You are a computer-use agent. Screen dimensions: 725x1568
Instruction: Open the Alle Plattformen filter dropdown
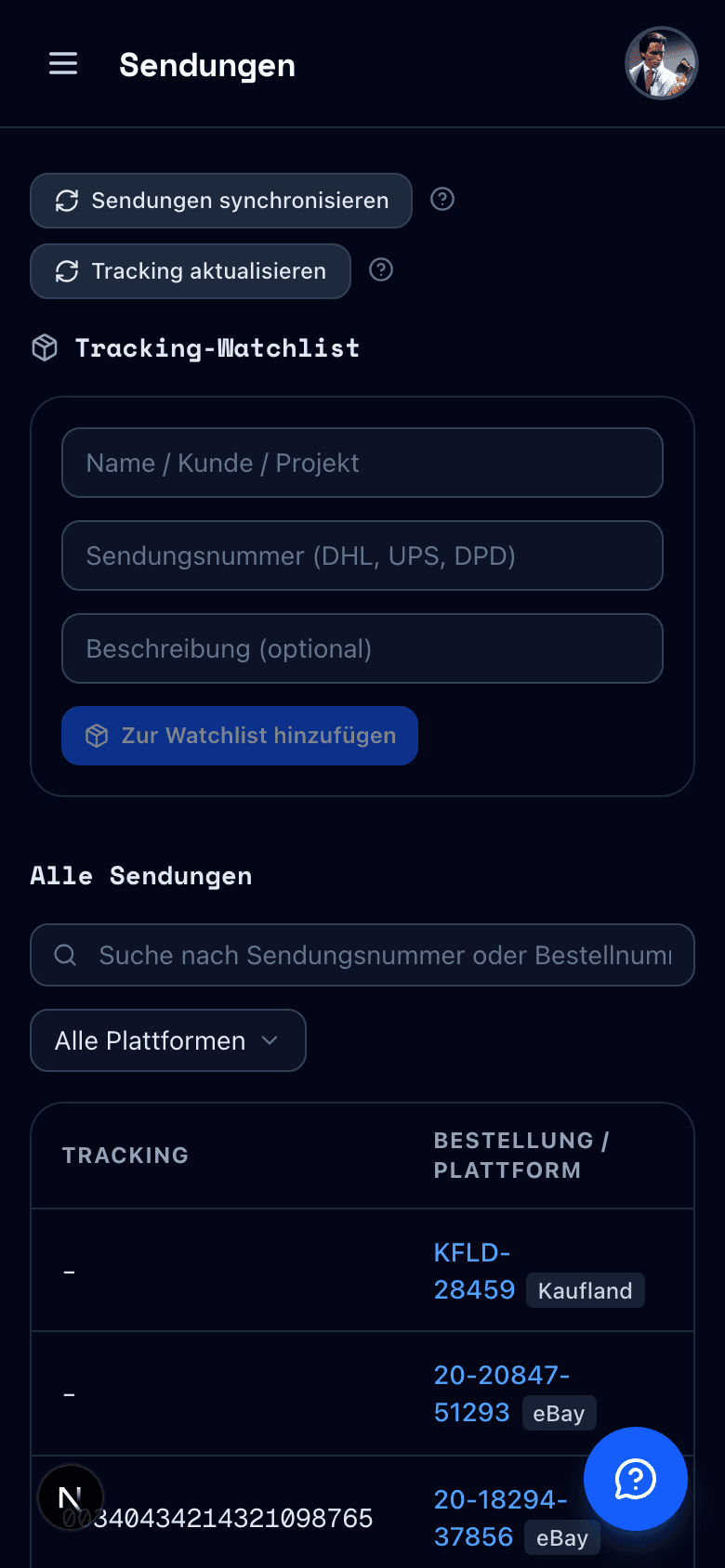167,1040
